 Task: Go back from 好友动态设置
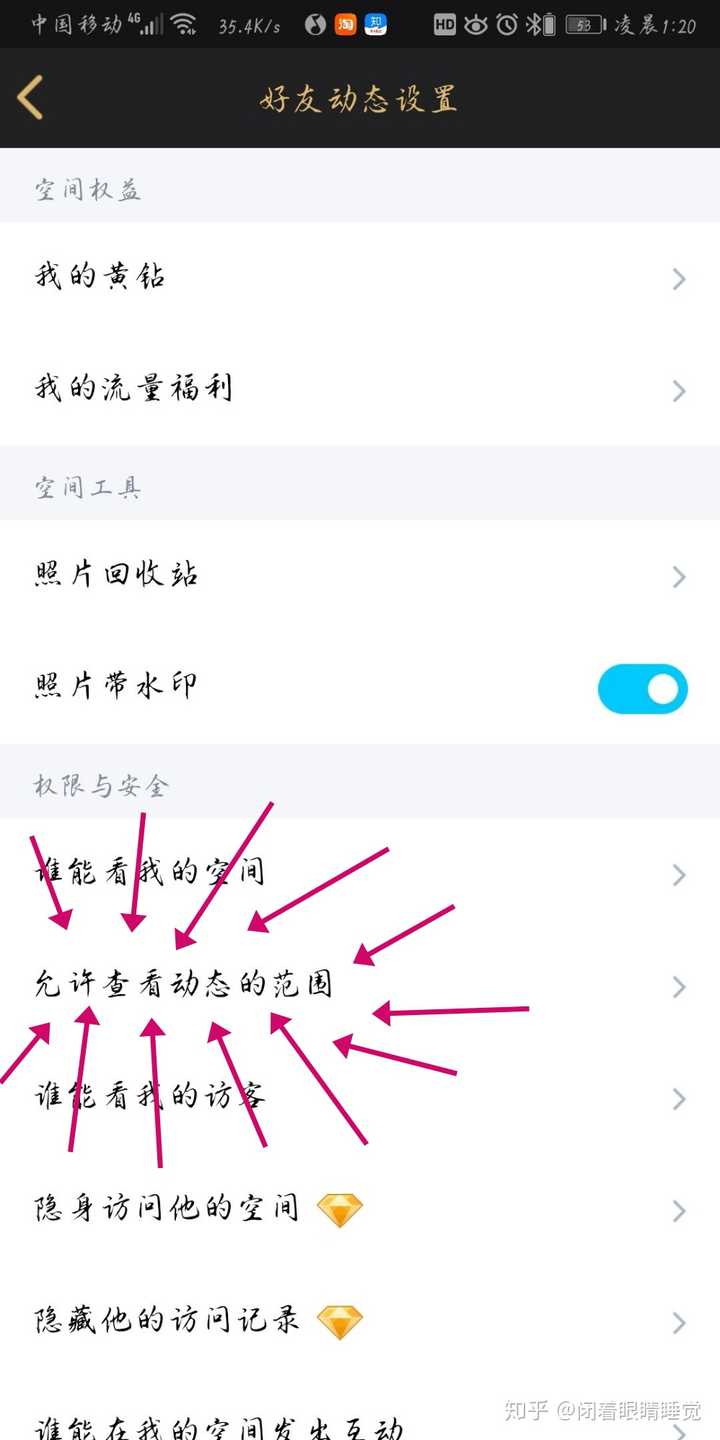(x=30, y=98)
